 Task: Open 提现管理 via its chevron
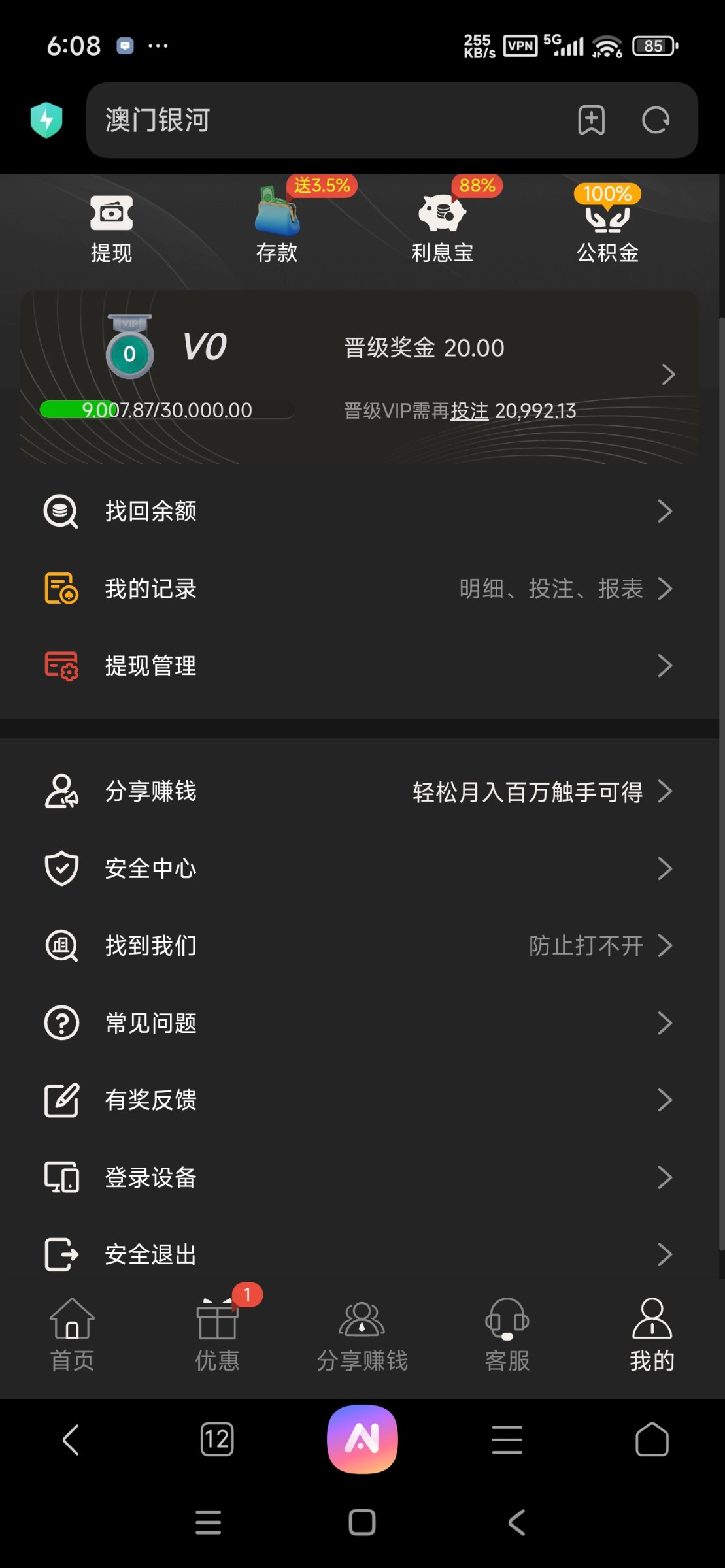pos(666,665)
